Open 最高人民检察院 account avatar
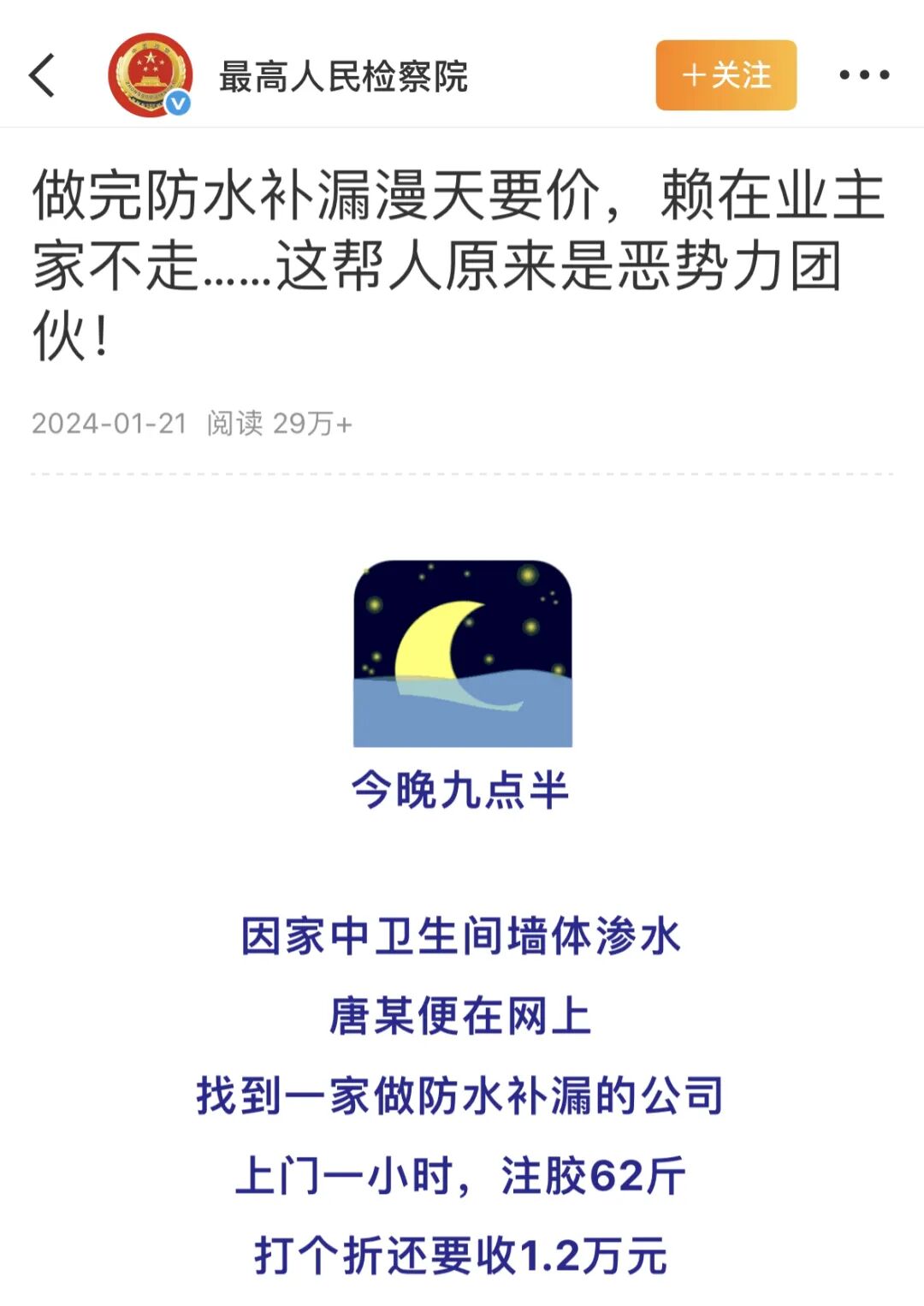This screenshot has height=1306, width=924. click(150, 75)
